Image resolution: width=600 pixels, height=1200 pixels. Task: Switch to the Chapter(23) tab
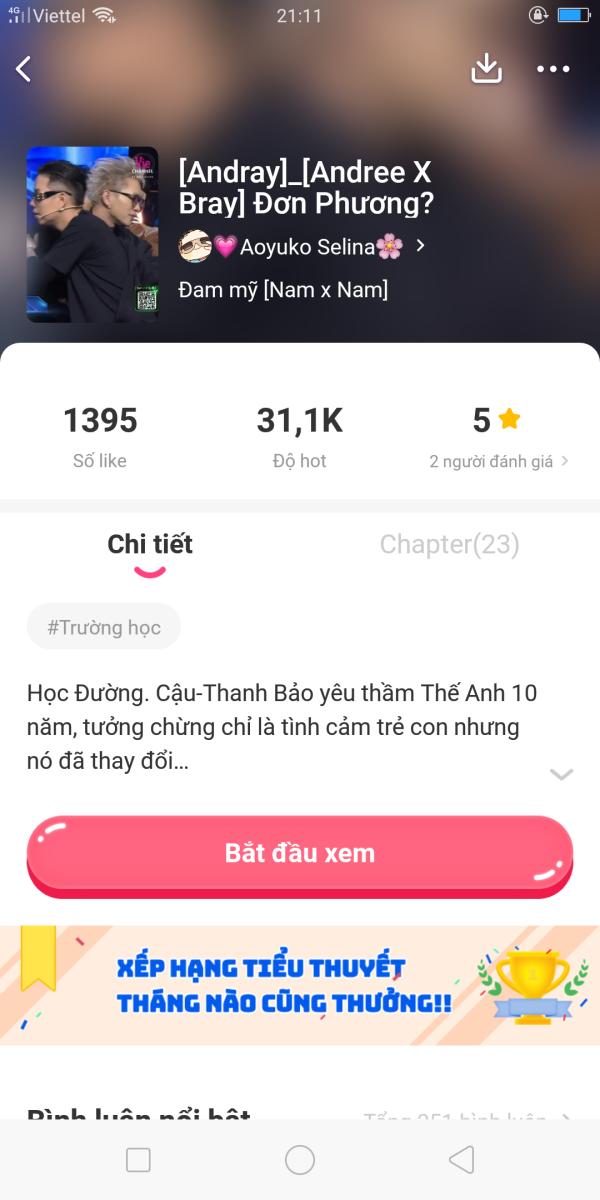[449, 544]
